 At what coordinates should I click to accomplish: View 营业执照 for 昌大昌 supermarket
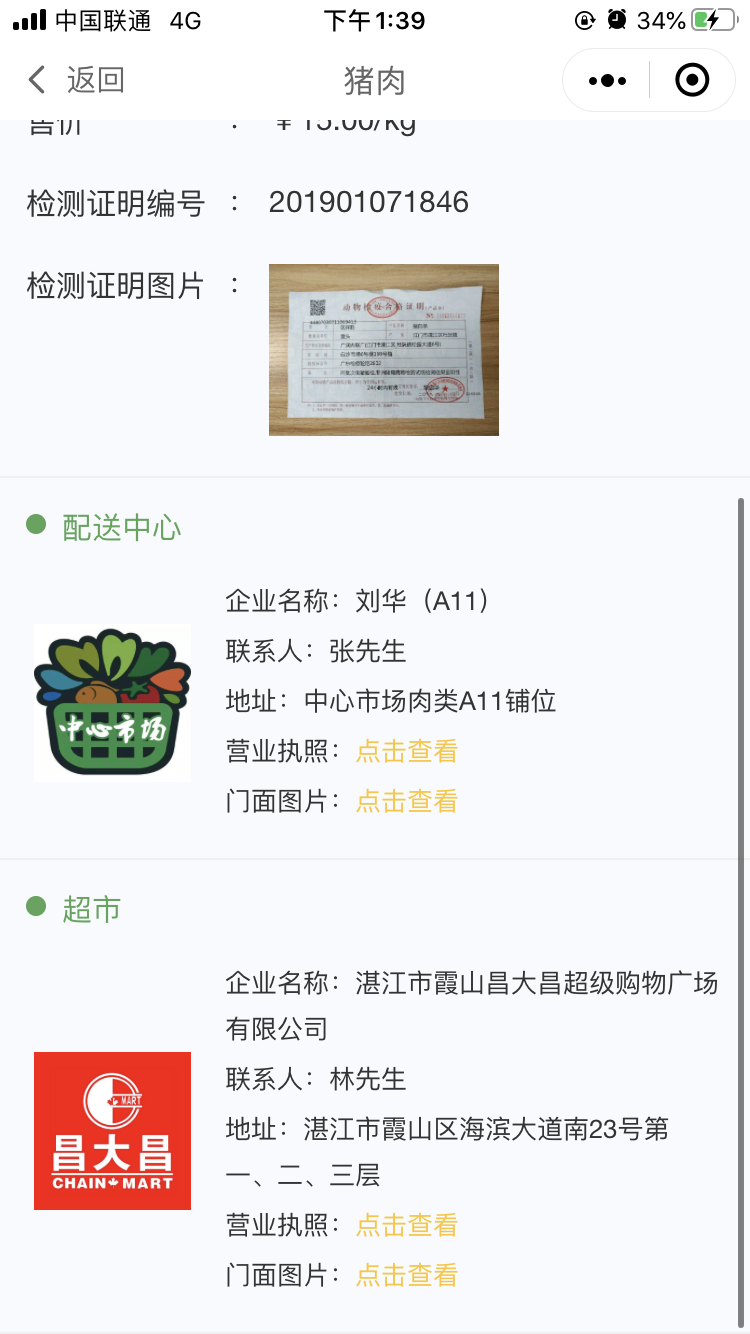(x=406, y=1225)
